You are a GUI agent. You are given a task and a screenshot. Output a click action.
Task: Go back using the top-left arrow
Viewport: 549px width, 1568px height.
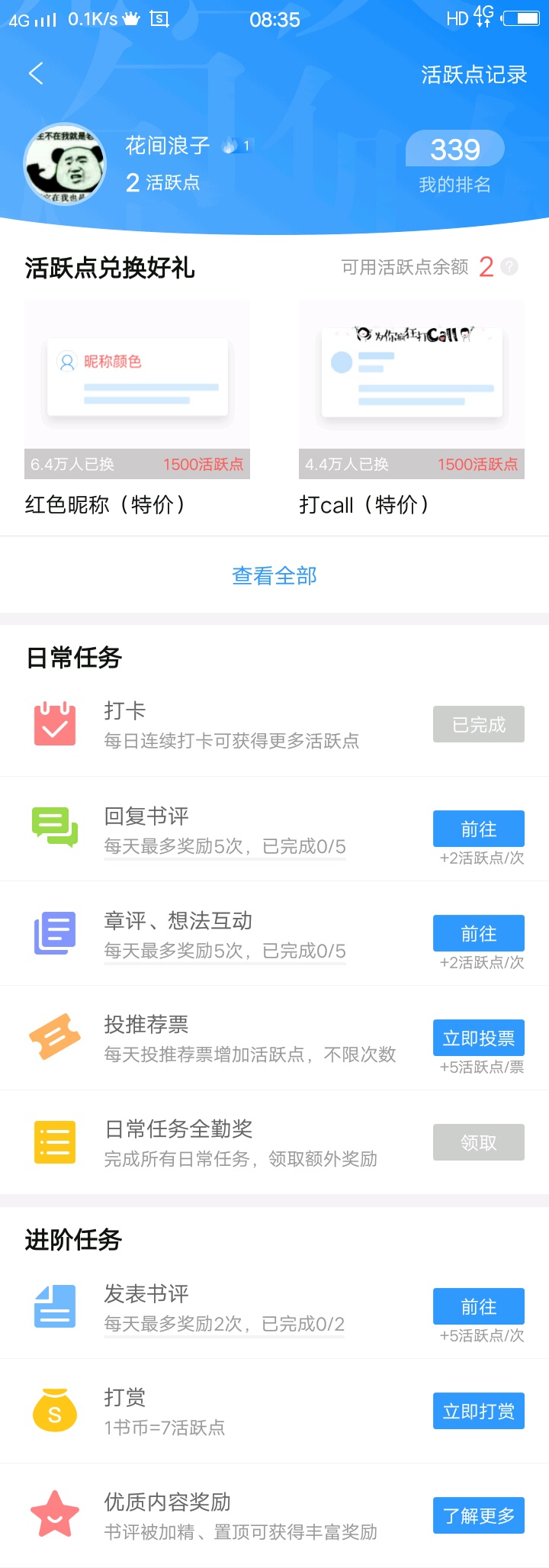36,73
